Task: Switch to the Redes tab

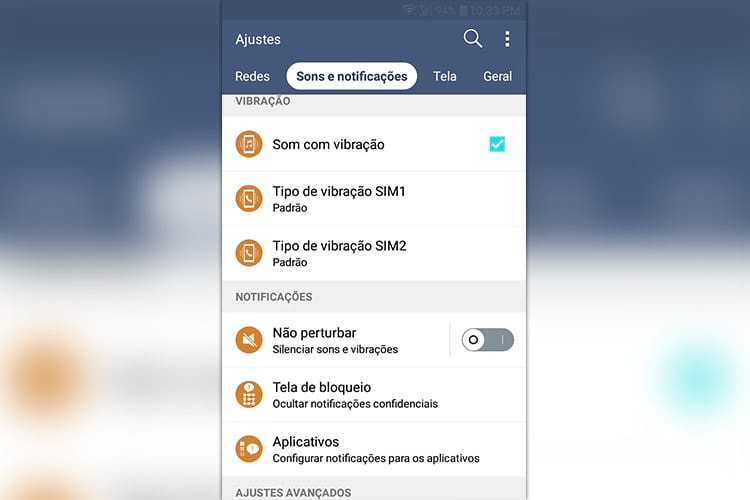Action: (252, 76)
